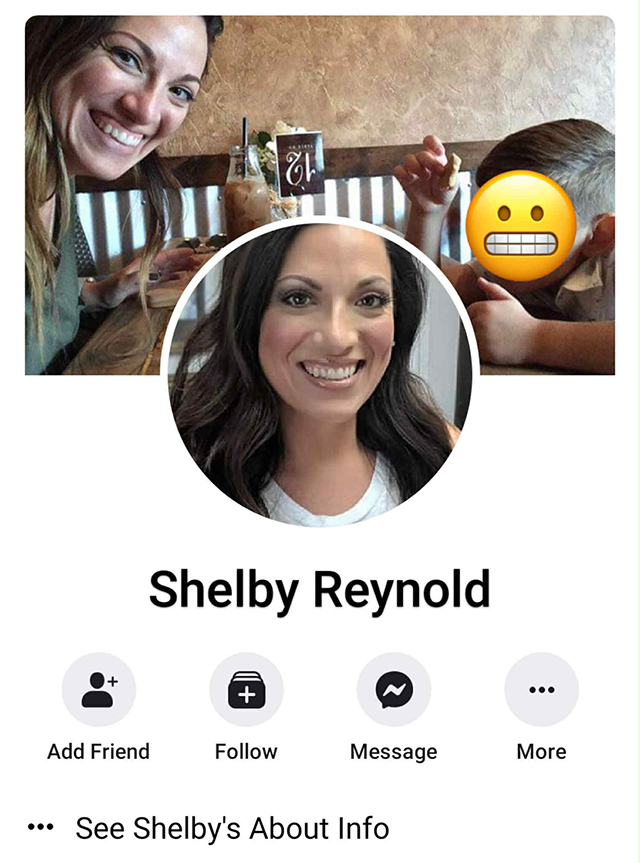This screenshot has height=863, width=640.
Task: See Shelby's About Info
Action: click(232, 828)
